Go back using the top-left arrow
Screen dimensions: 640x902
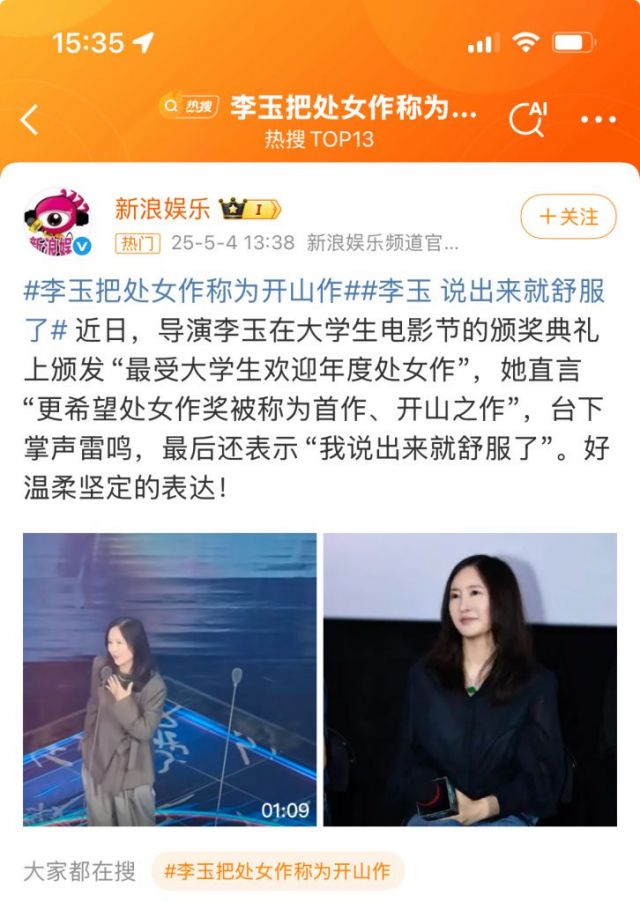tap(30, 120)
